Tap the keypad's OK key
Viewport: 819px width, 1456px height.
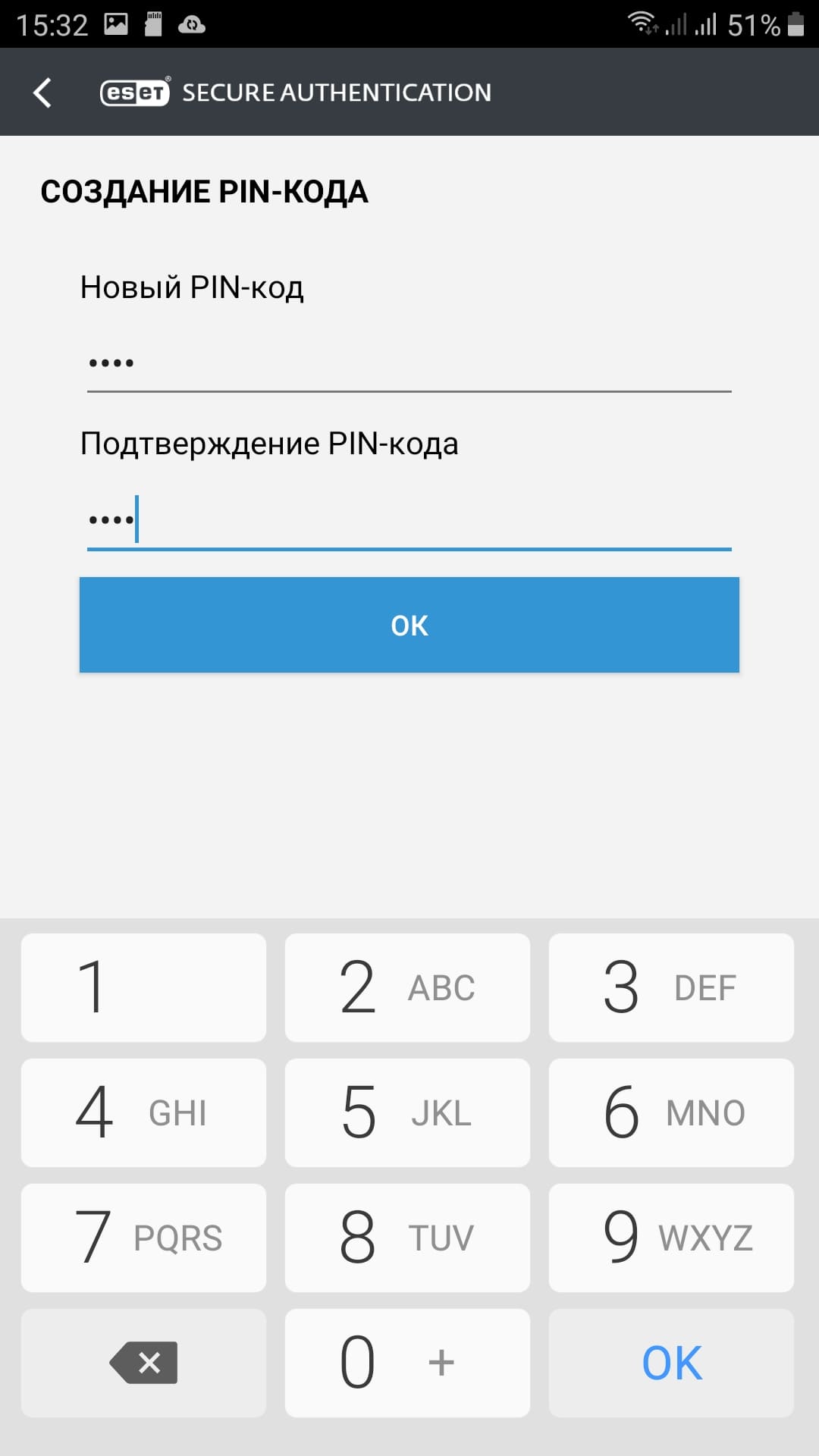pyautogui.click(x=671, y=1363)
